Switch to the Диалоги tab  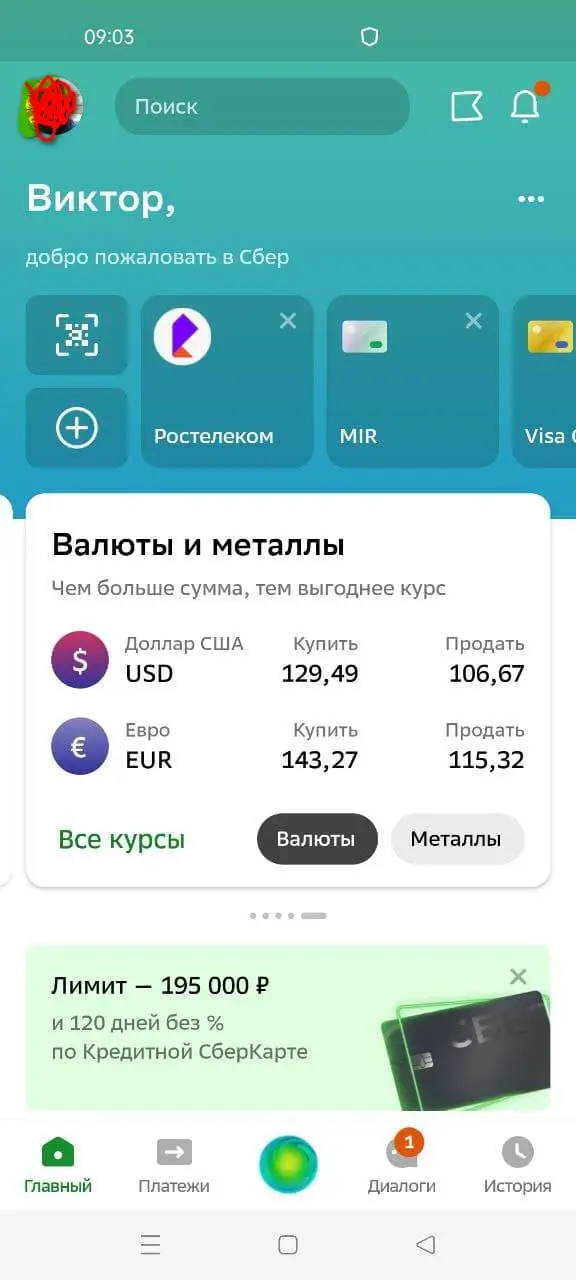[402, 1166]
